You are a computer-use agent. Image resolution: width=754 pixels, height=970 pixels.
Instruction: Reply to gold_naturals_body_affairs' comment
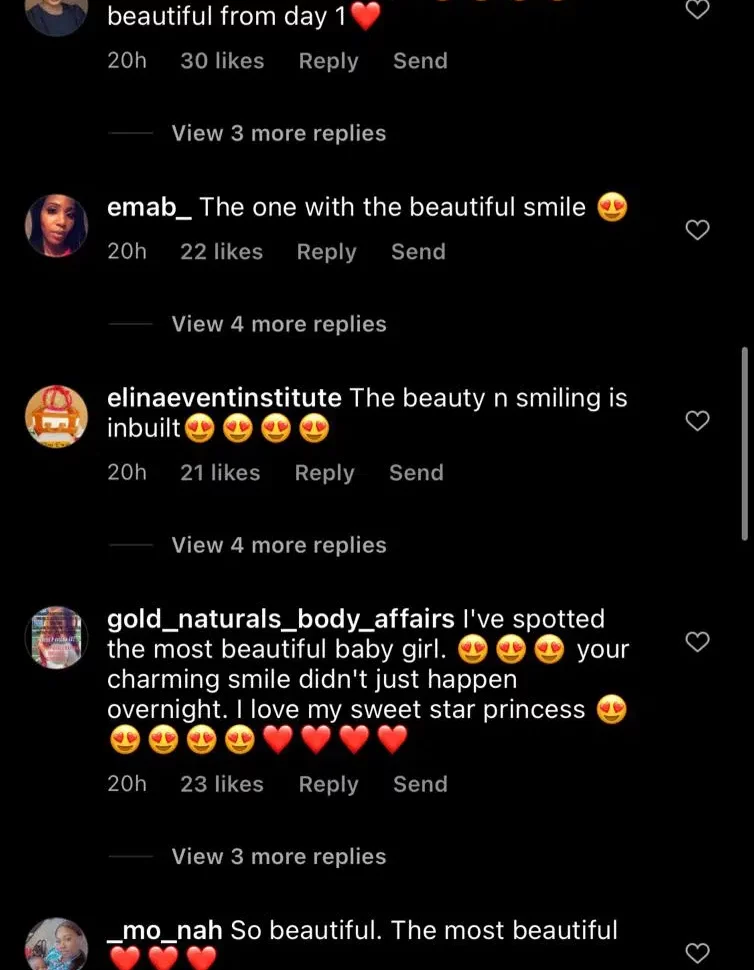328,784
